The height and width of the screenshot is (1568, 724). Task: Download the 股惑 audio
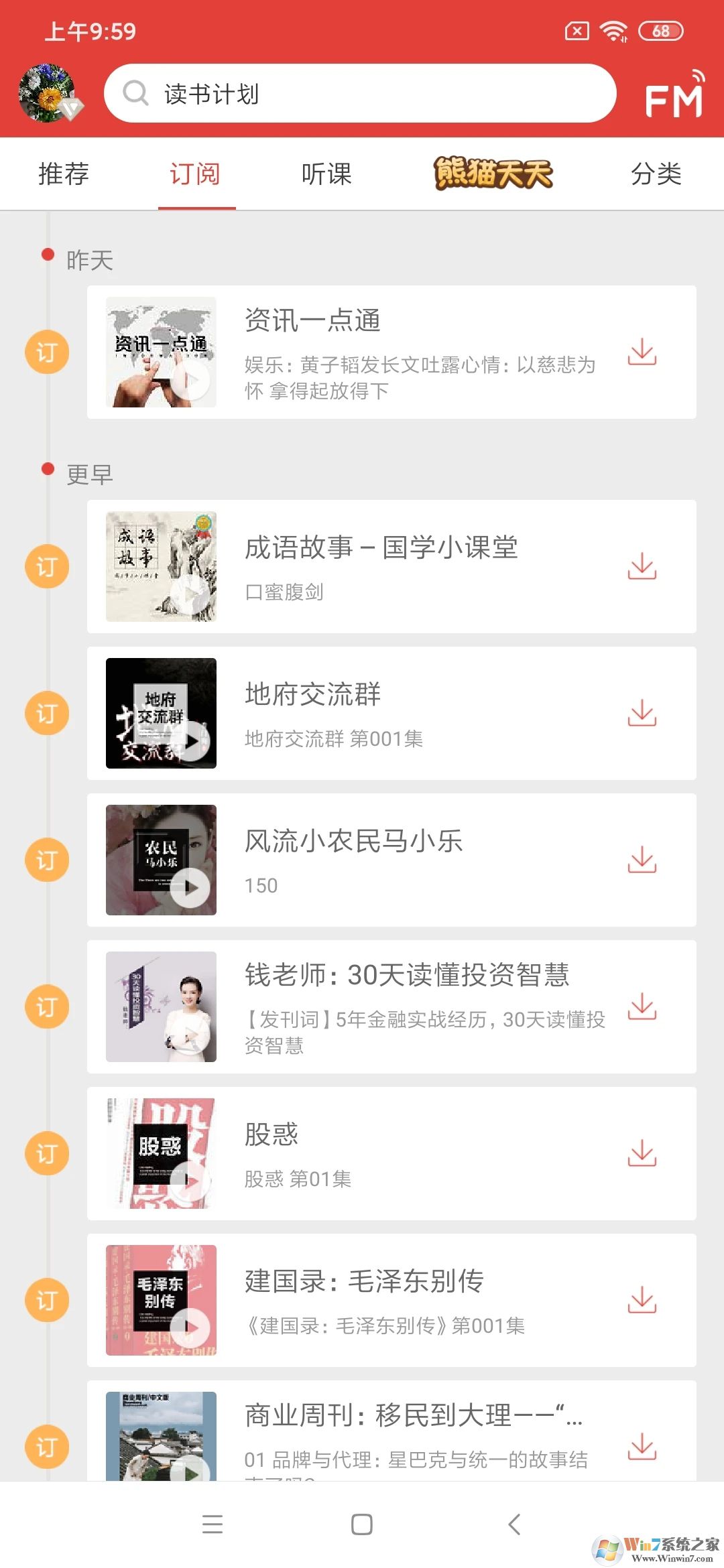coord(642,1153)
